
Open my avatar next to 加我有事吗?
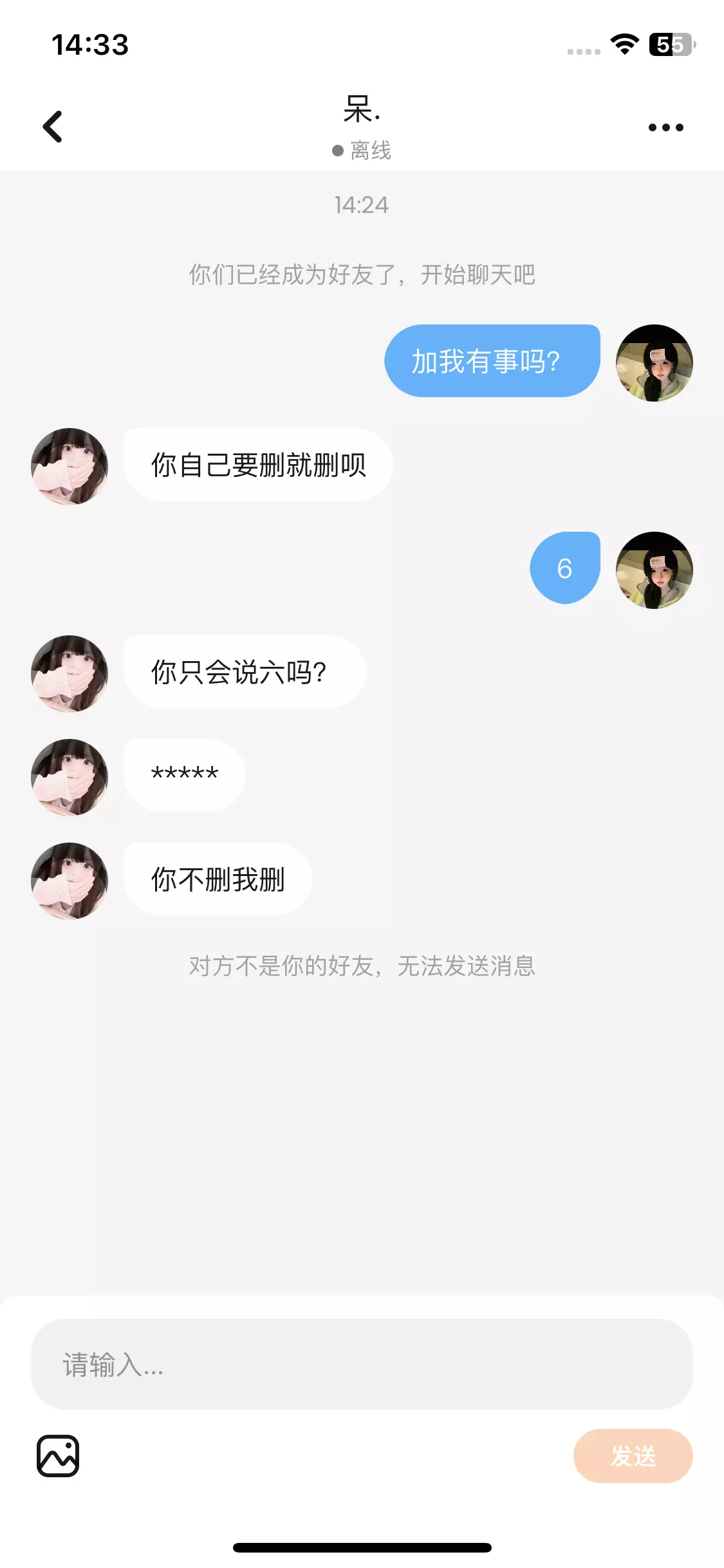[654, 363]
